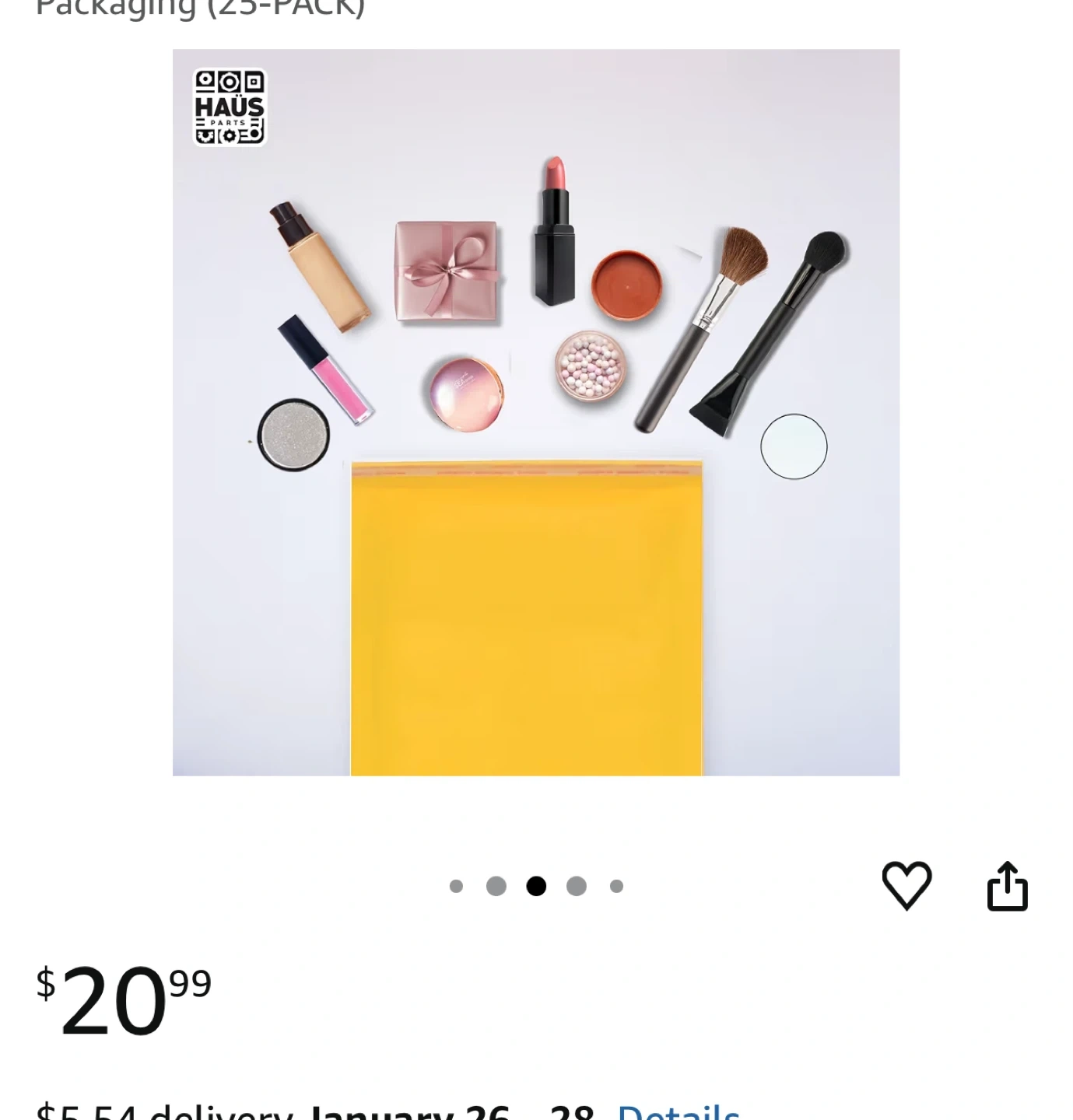Jump to the second image indicator dot
Image resolution: width=1073 pixels, height=1120 pixels.
tap(496, 886)
